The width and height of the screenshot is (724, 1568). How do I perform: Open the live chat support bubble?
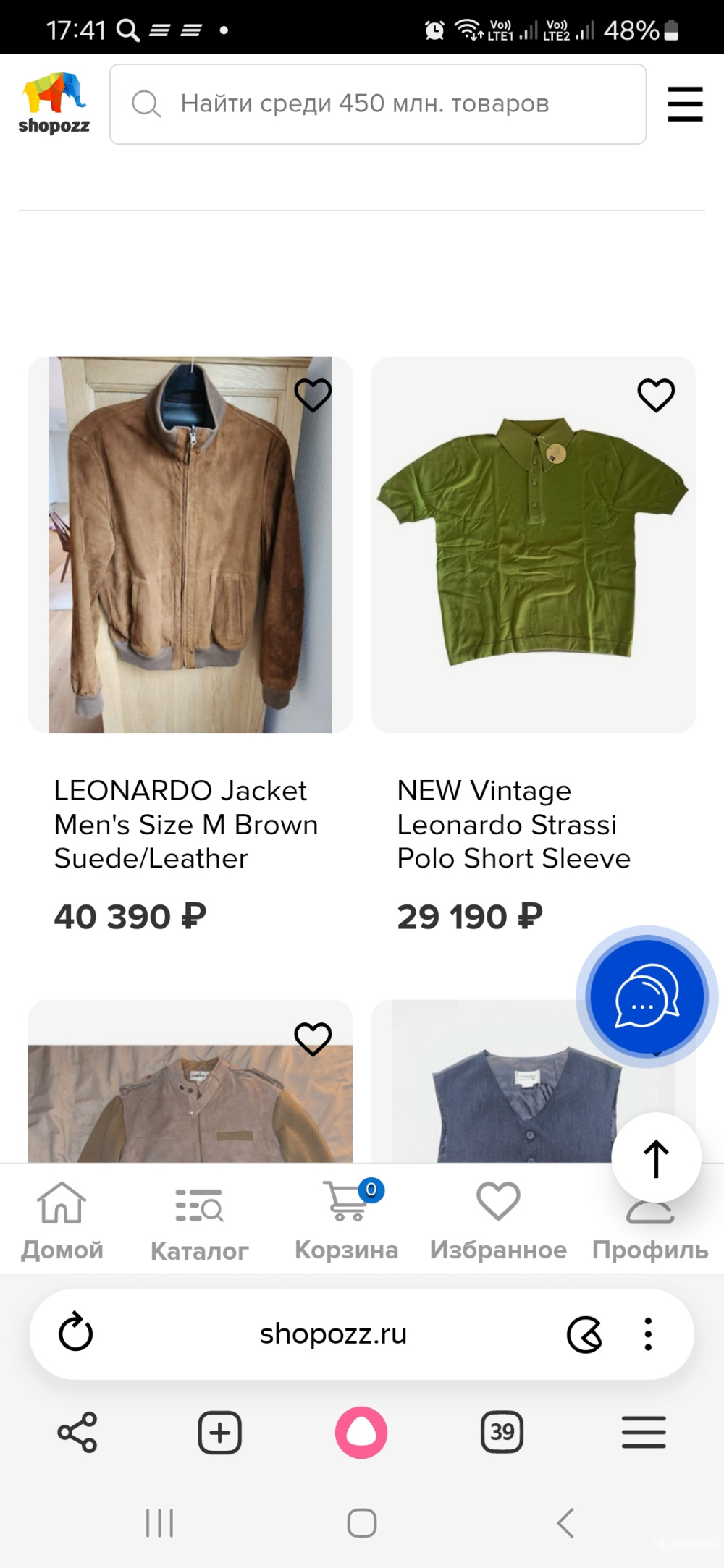[x=647, y=997]
